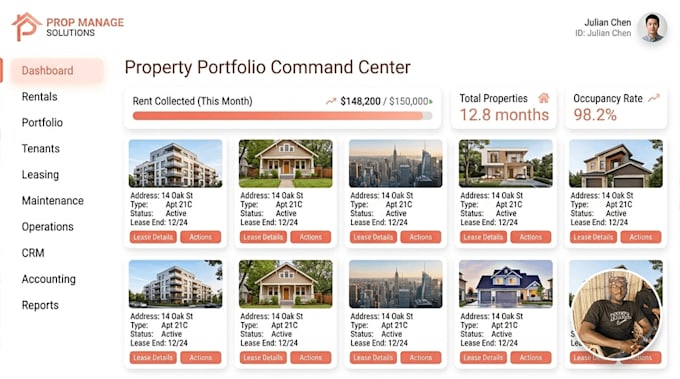Open the Maintenance page
Image resolution: width=680 pixels, height=379 pixels.
52,201
